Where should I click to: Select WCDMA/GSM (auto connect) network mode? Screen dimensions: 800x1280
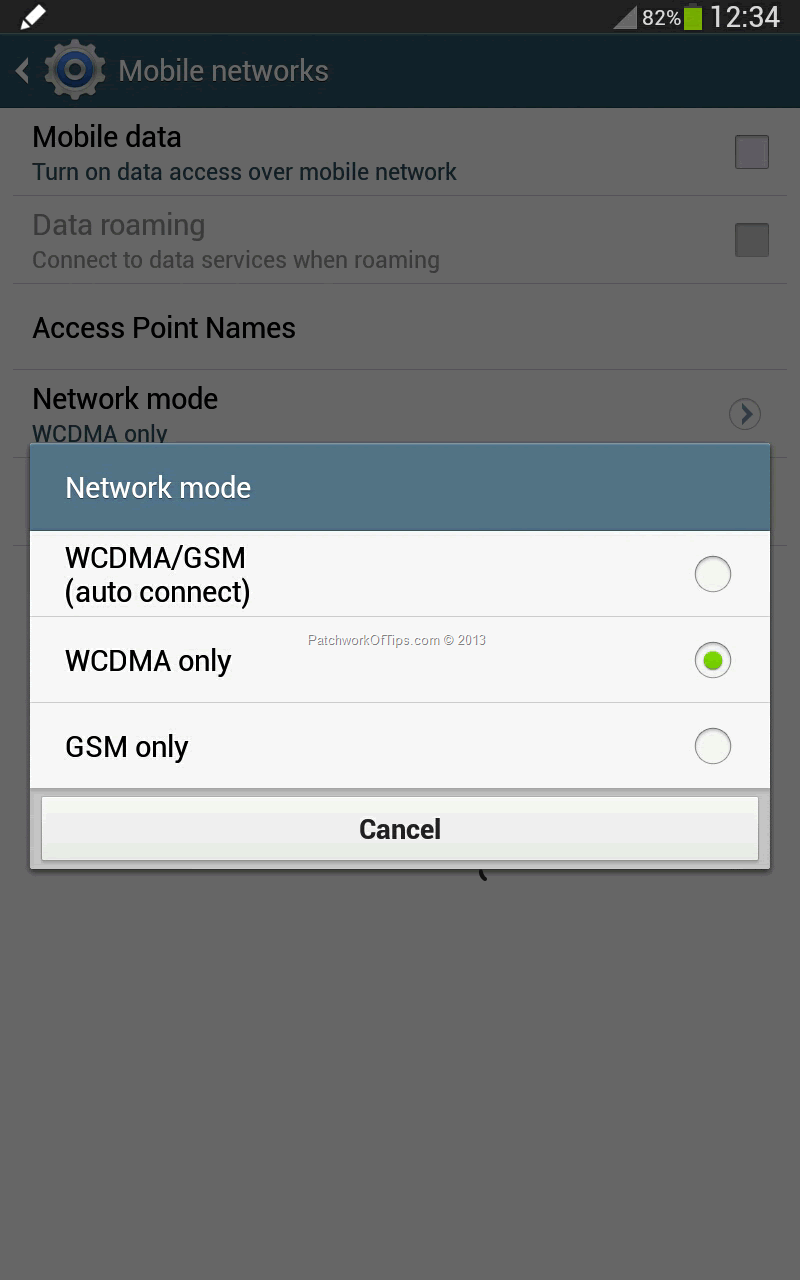(x=400, y=574)
